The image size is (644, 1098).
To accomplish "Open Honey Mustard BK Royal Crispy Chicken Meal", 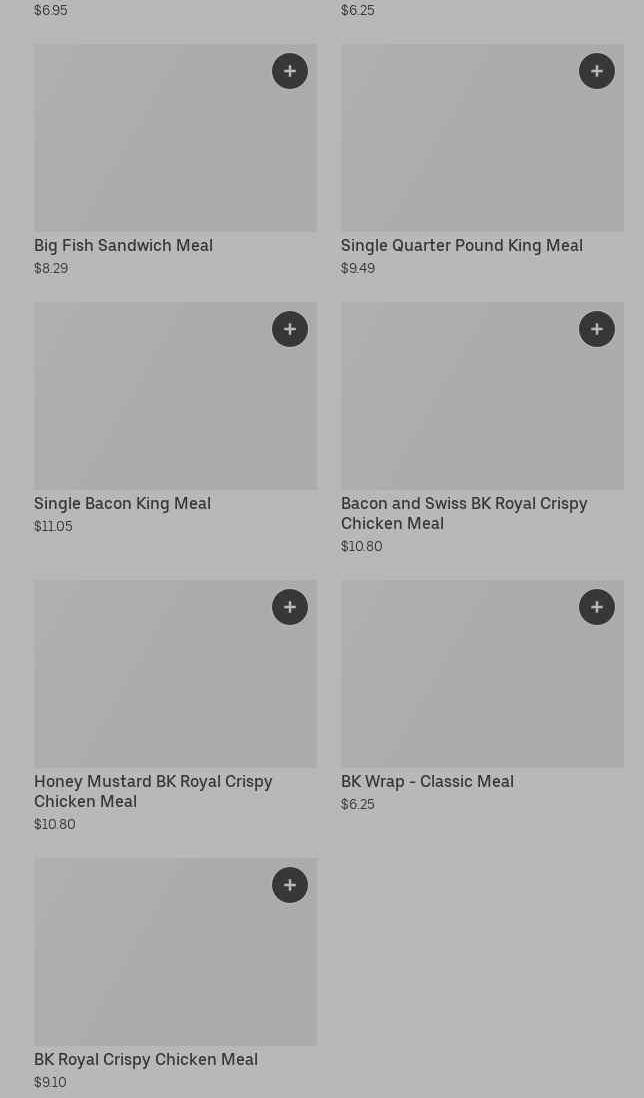I will coord(150,690).
